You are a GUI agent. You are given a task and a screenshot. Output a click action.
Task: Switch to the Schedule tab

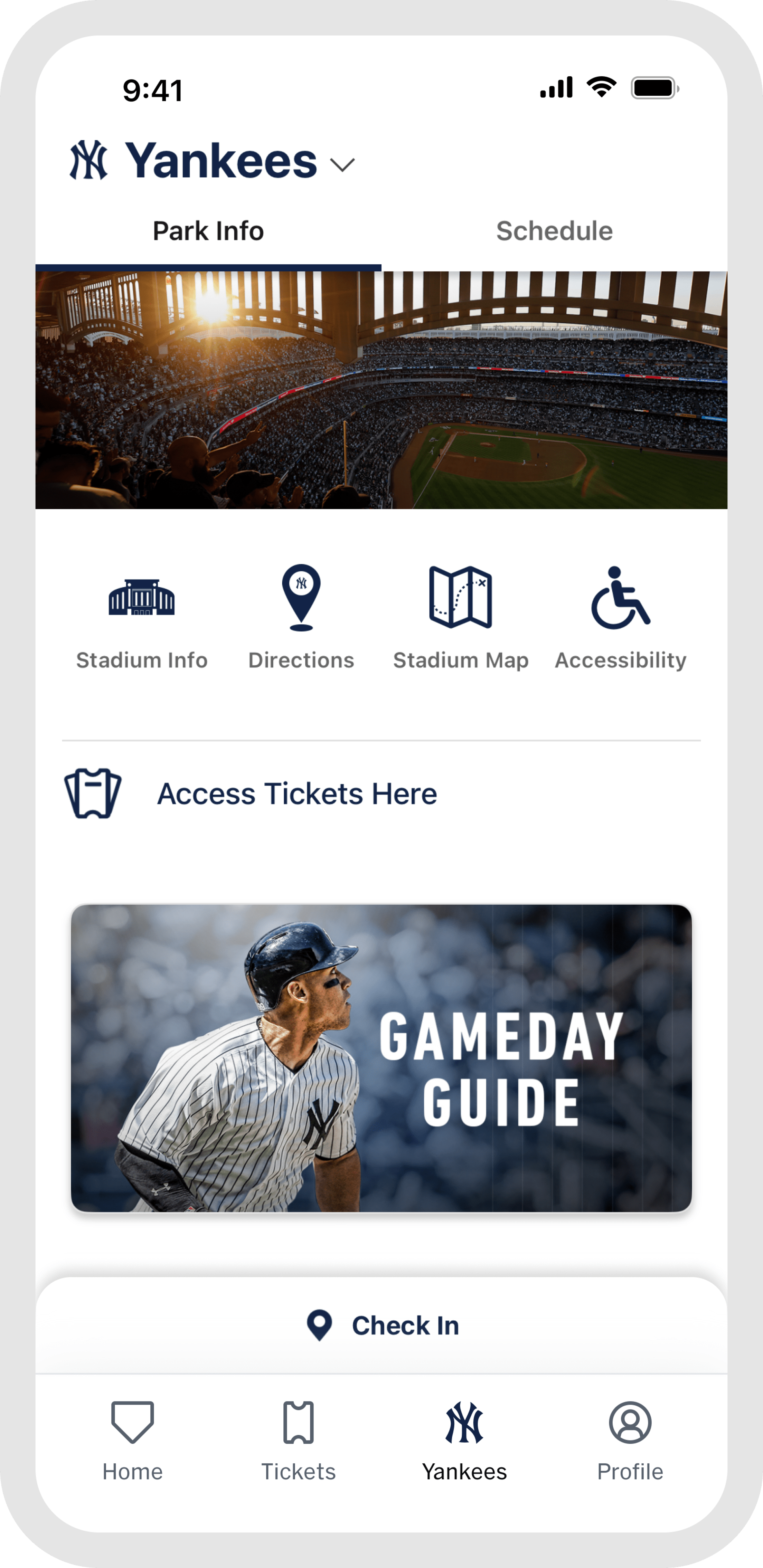[555, 230]
